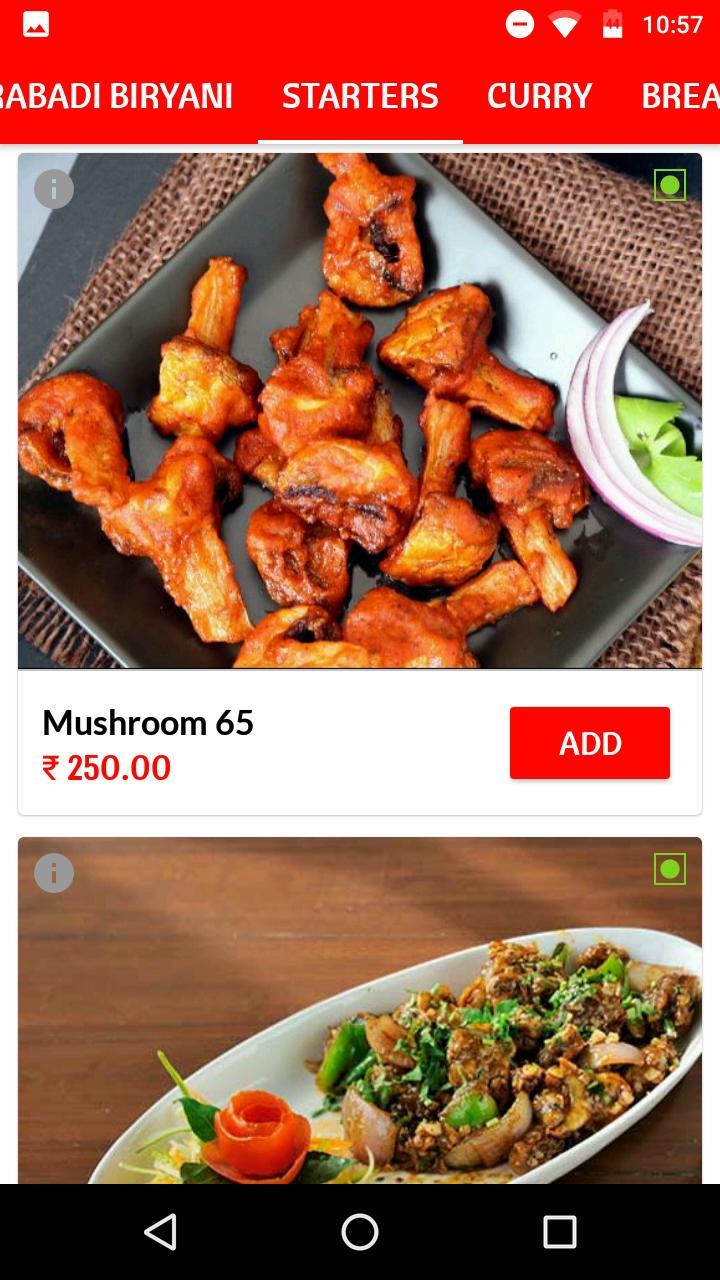Switch to the Breads tab
This screenshot has width=720, height=1280.
680,96
